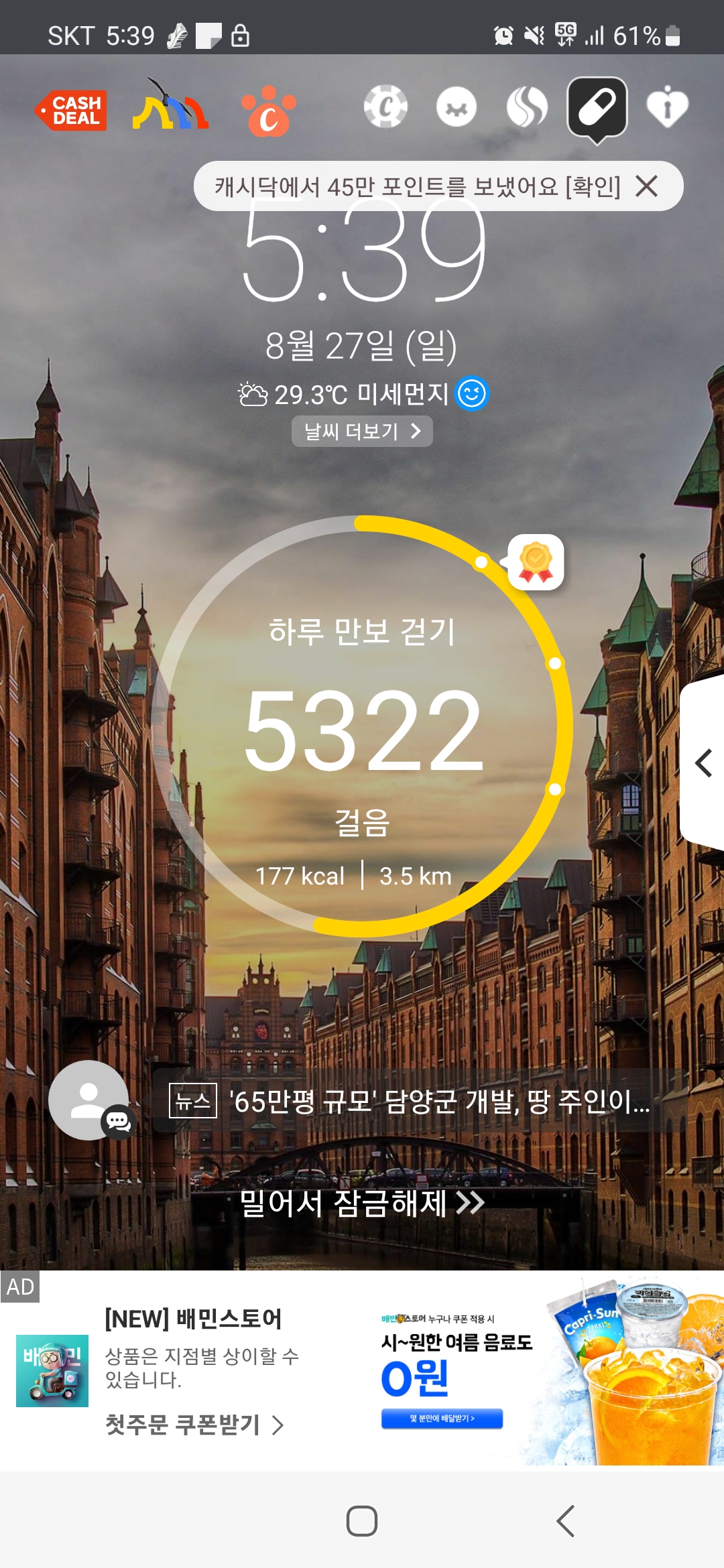Expand the side panel arrow handle
The width and height of the screenshot is (724, 1568).
pos(703,763)
